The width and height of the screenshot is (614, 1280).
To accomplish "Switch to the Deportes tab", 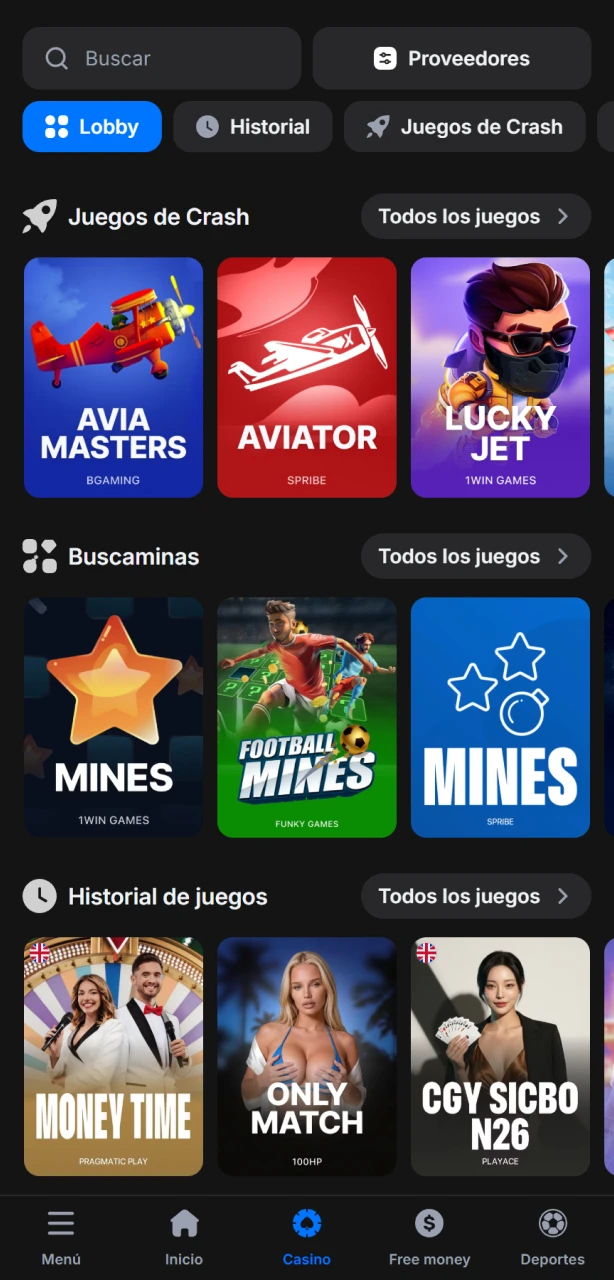I will coord(552,1238).
